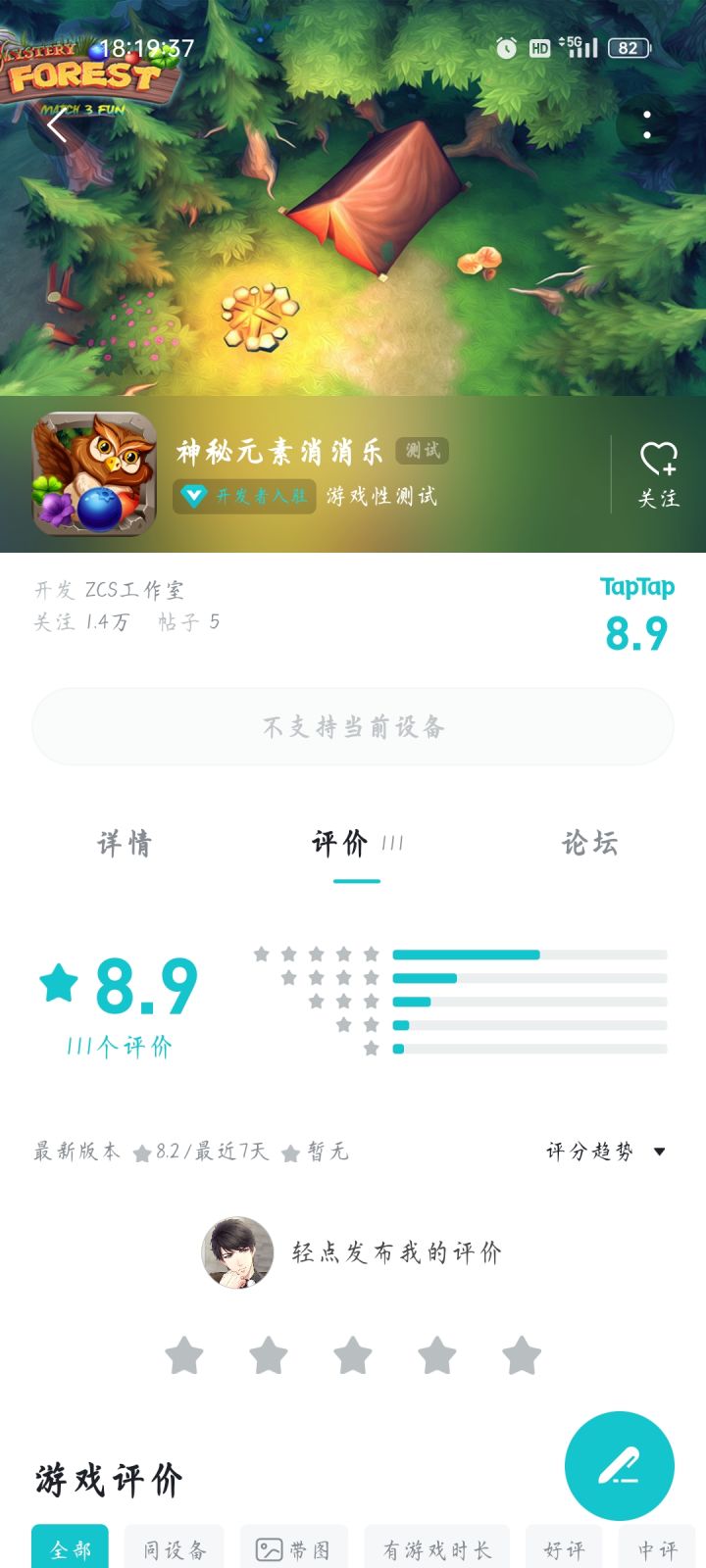
Task: Enable the 好评 positive reviews filter
Action: pyautogui.click(x=564, y=1545)
